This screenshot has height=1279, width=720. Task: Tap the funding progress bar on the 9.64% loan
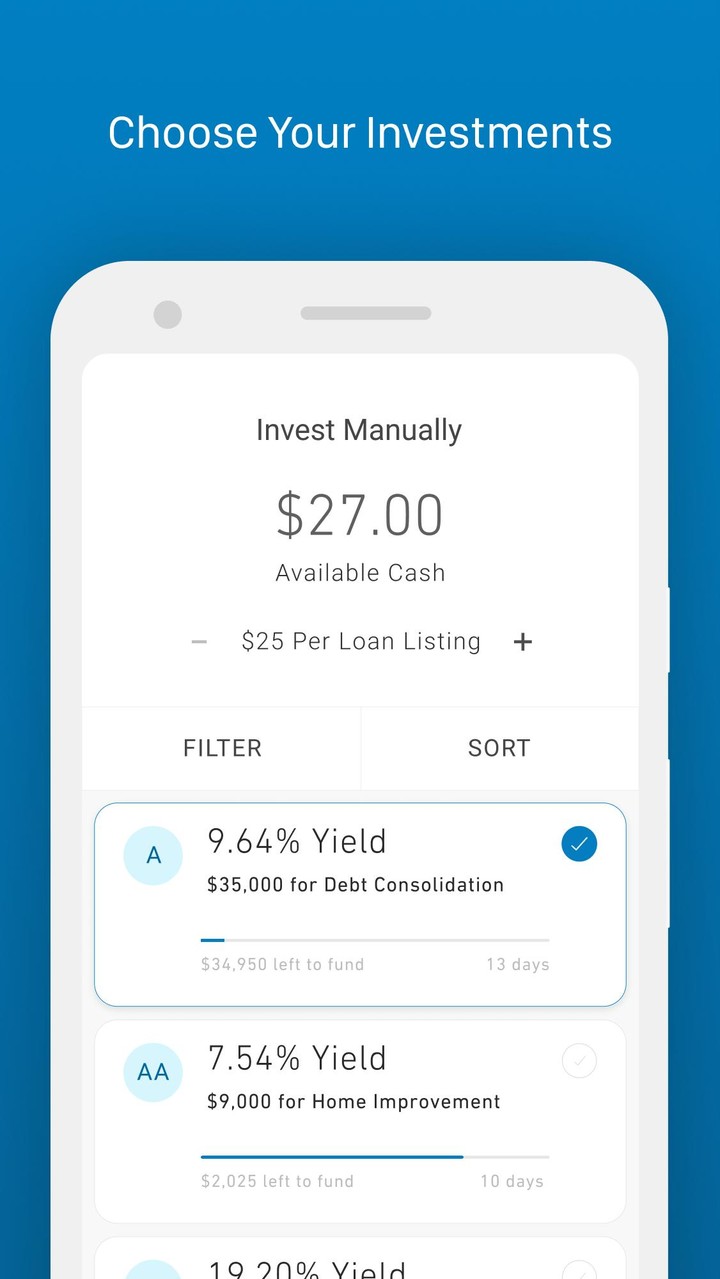375,940
